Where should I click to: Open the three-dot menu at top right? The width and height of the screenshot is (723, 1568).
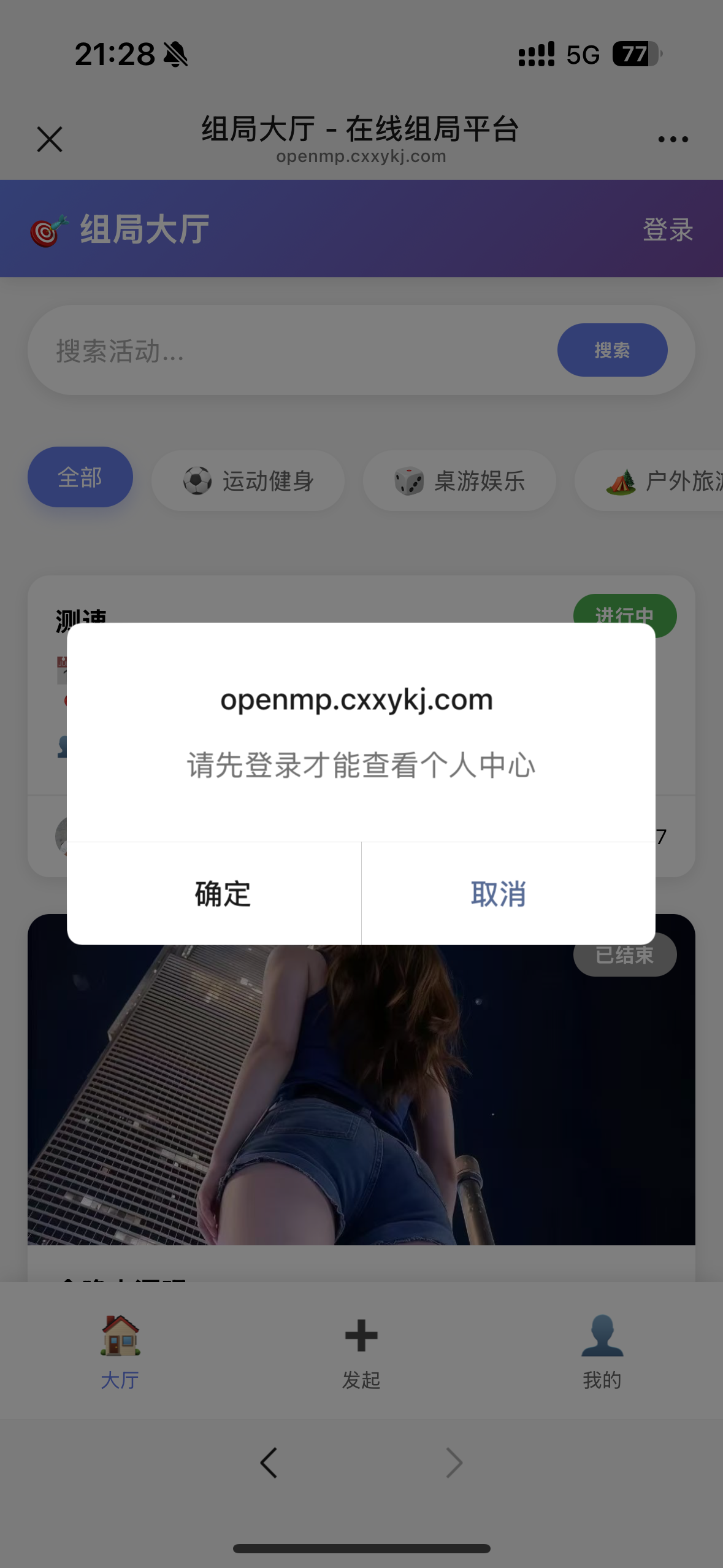coord(673,139)
